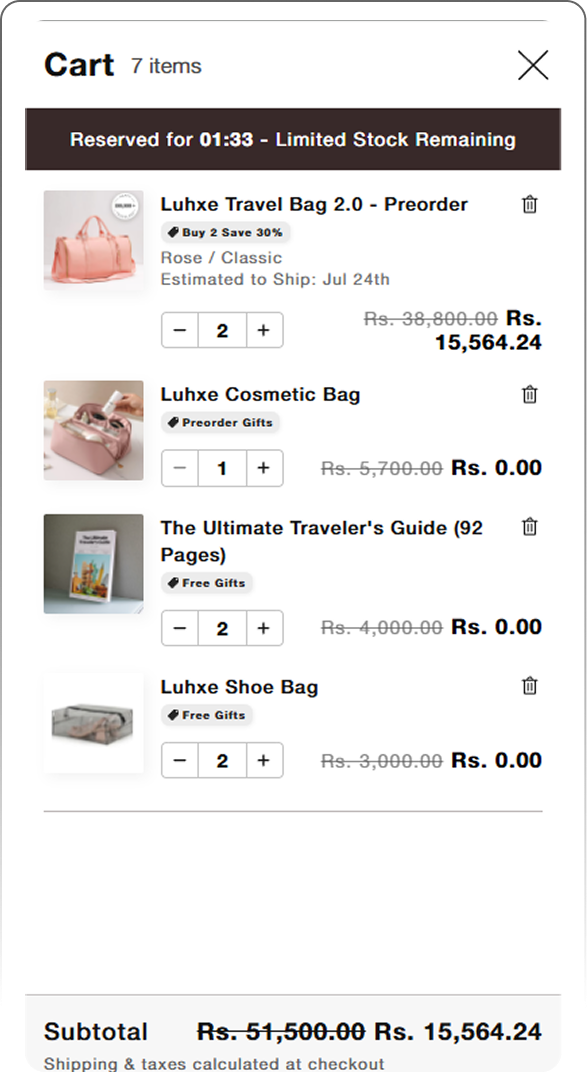Increase Luhxe Shoe Bag quantity
Screen dimensions: 587x1092
coord(264,760)
